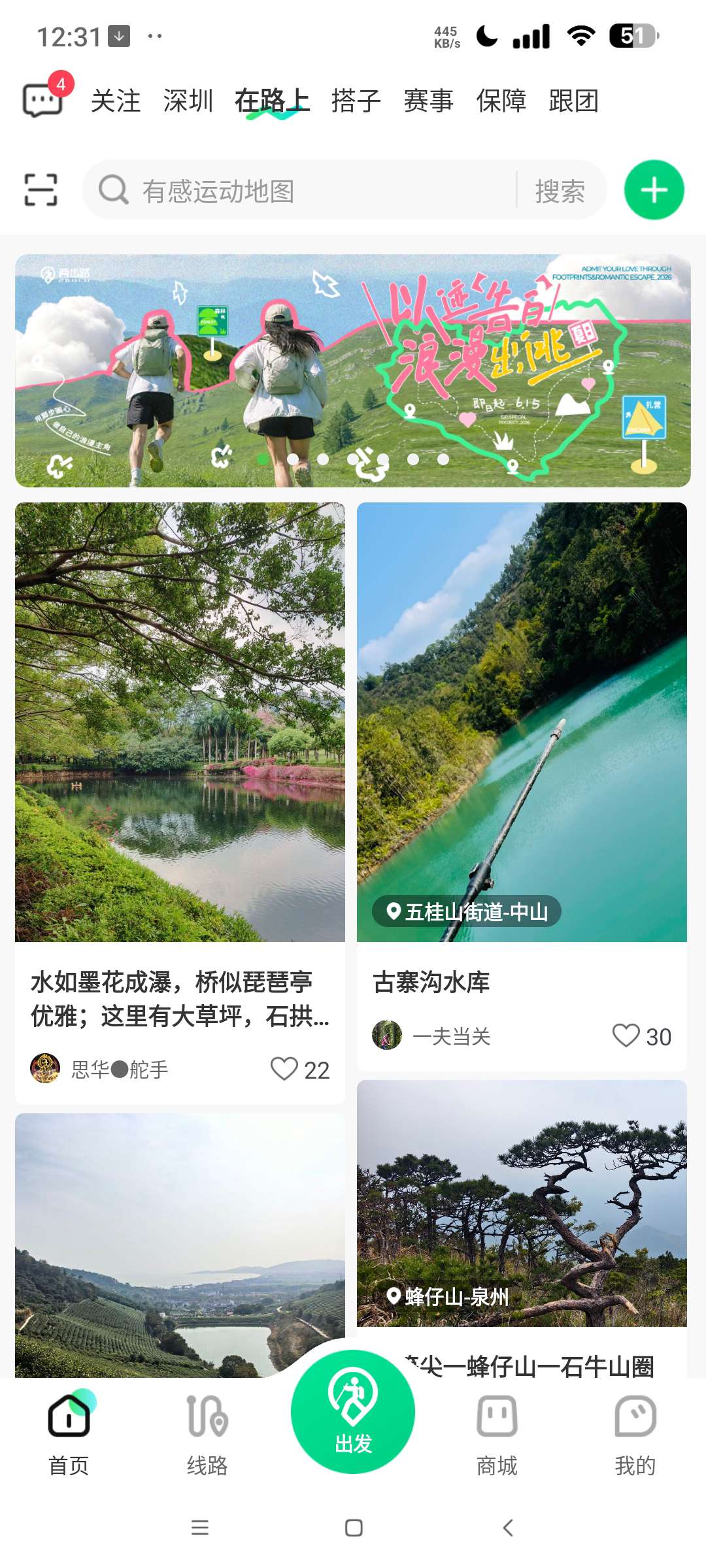Image resolution: width=706 pixels, height=1568 pixels.
Task: Tap the green plus button
Action: pos(654,190)
